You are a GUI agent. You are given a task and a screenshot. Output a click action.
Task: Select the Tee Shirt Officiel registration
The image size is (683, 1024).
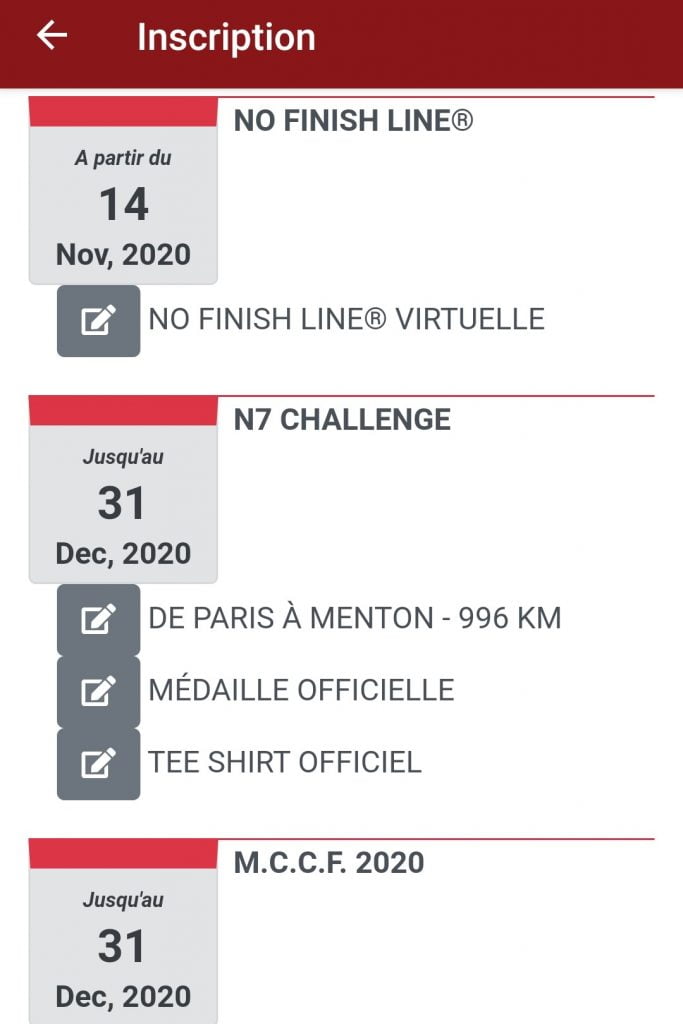click(x=98, y=763)
